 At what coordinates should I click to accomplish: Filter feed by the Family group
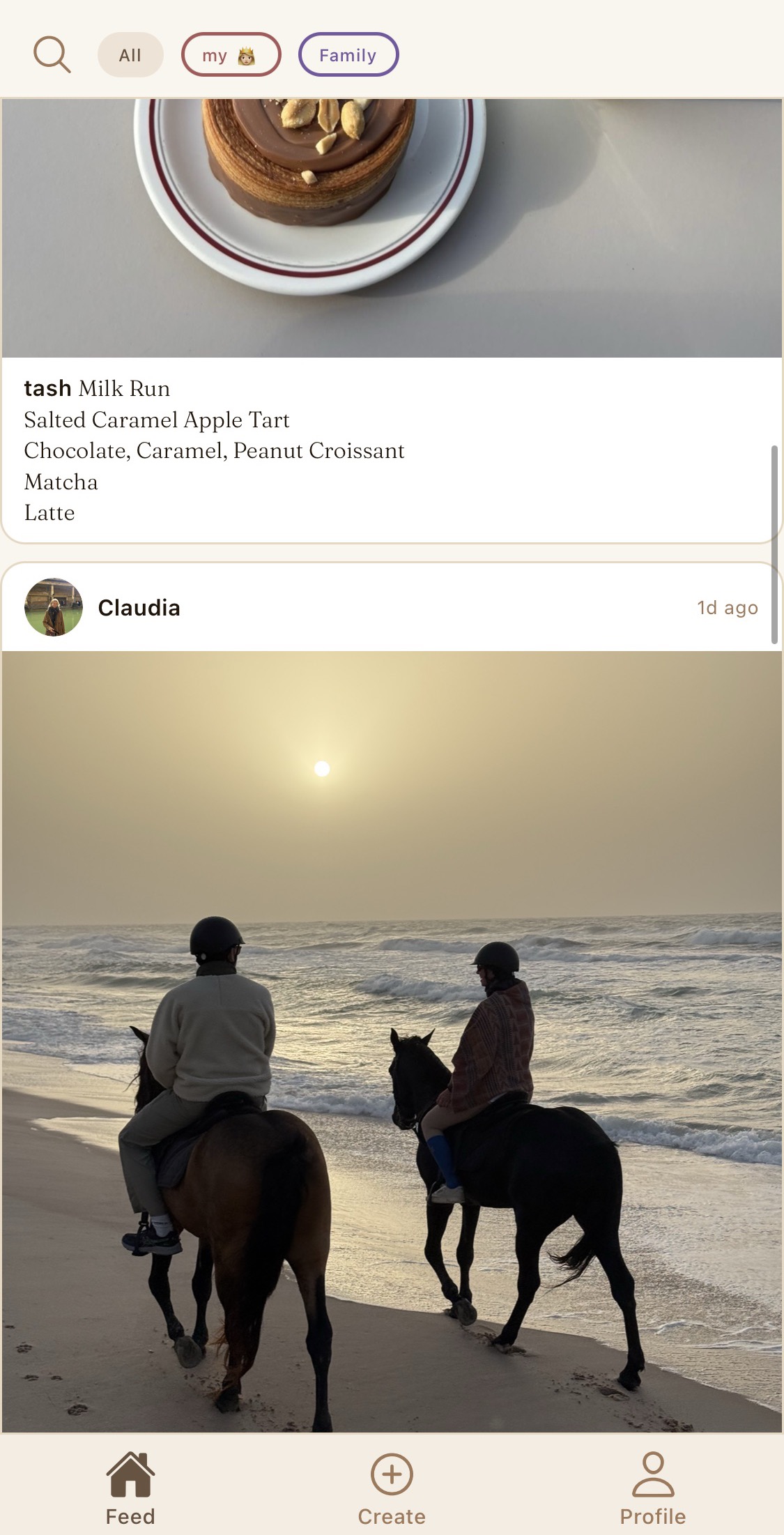click(x=348, y=55)
